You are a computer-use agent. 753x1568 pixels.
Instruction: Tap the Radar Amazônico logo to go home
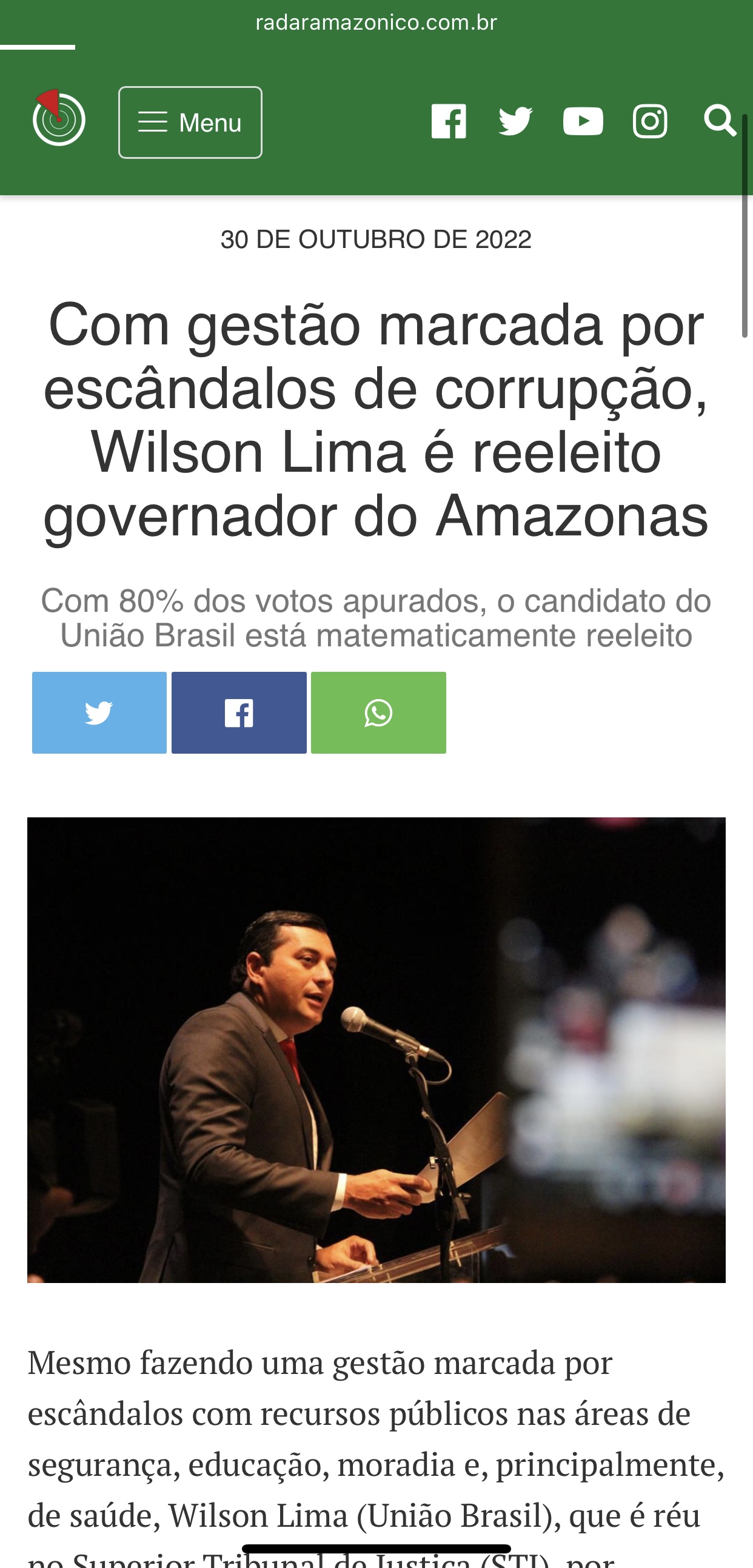click(x=58, y=119)
